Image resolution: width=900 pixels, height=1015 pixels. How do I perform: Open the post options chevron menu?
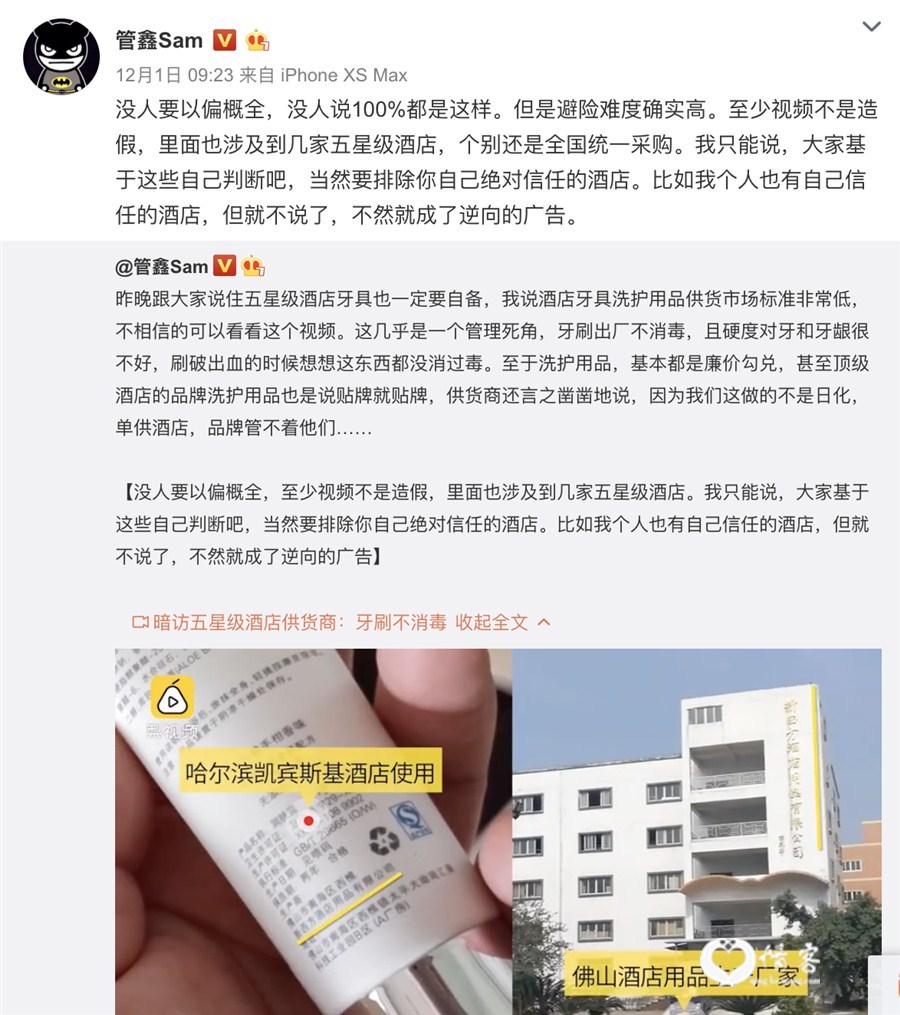click(871, 26)
